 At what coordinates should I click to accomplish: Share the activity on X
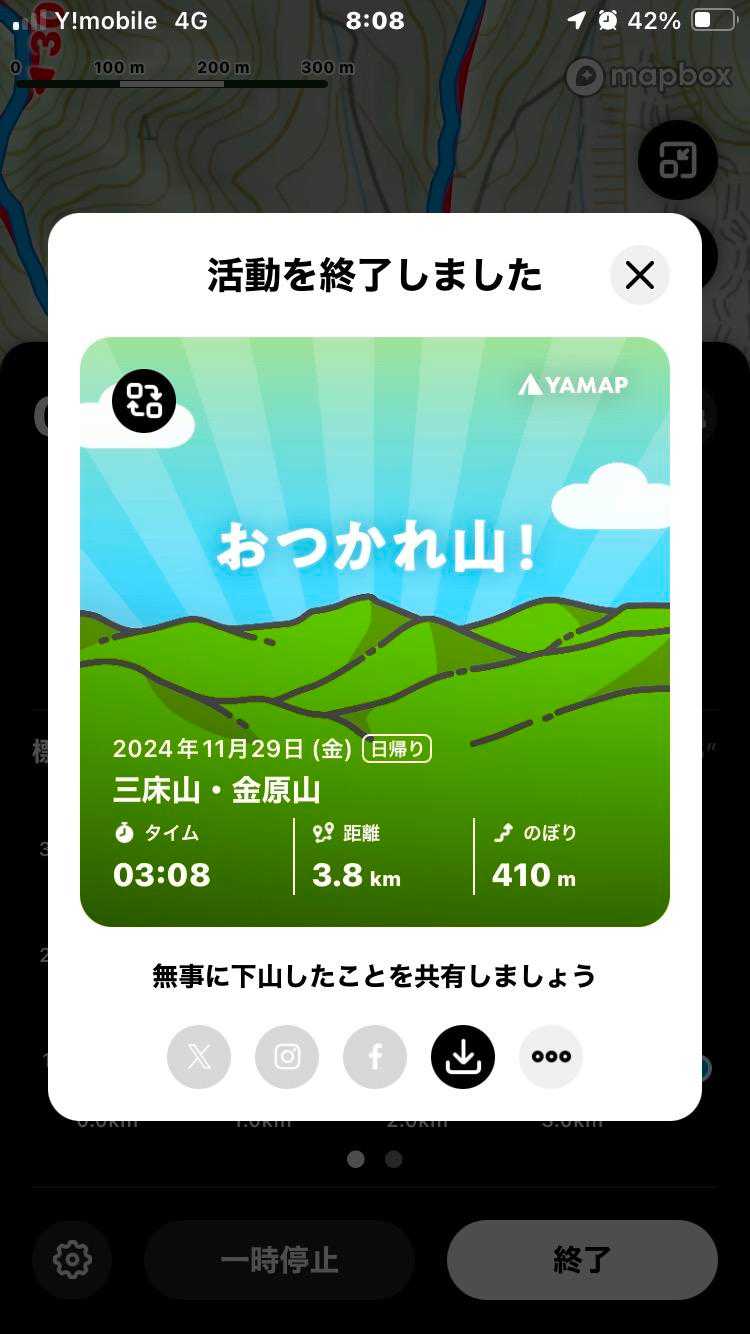pos(199,1057)
